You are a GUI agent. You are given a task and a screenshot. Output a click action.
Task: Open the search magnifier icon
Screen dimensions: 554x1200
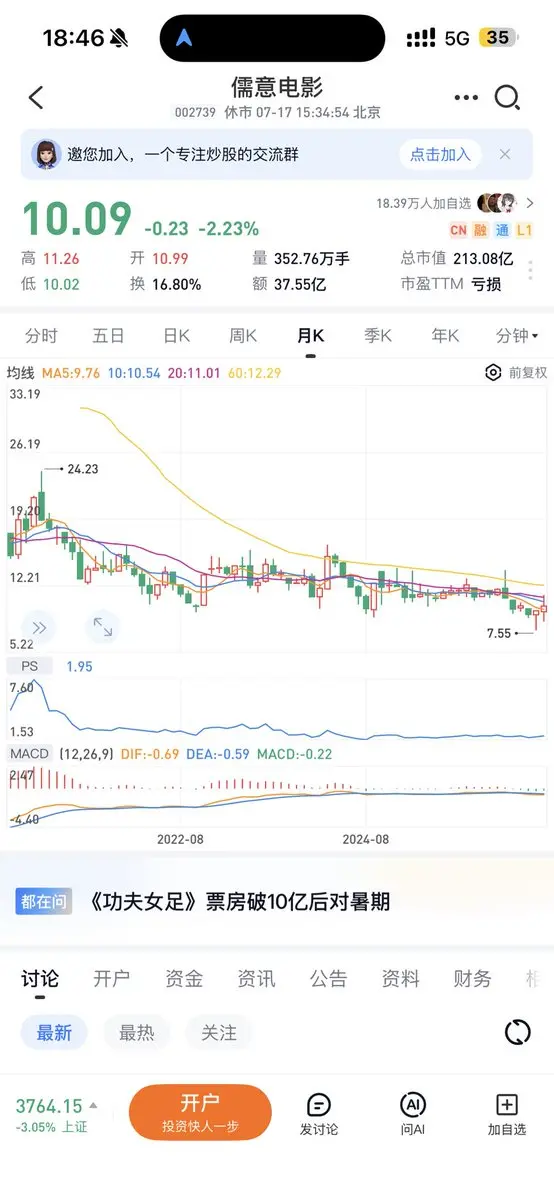(508, 97)
